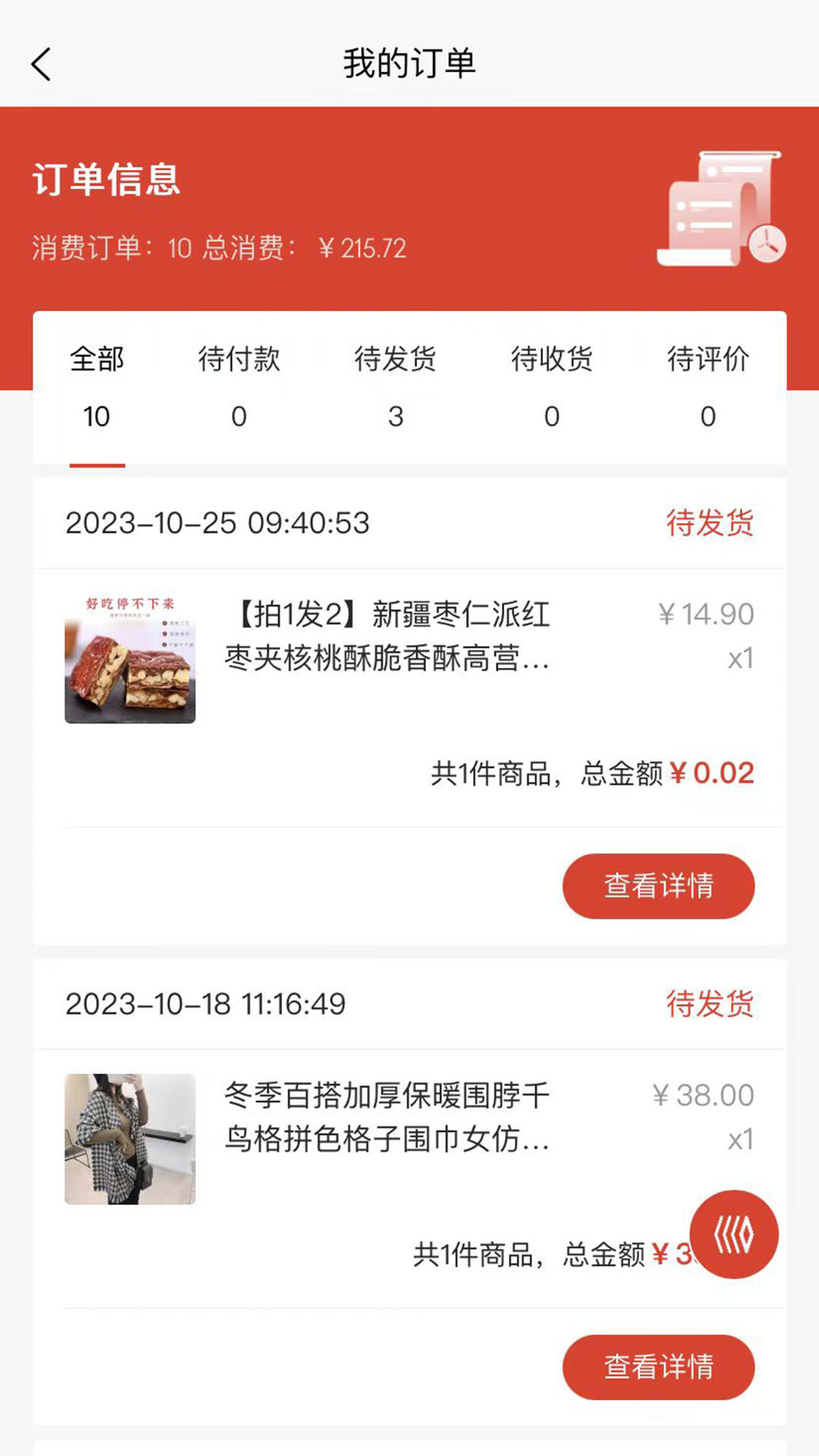
Task: Switch to the 待付款 tab
Action: coord(239,387)
